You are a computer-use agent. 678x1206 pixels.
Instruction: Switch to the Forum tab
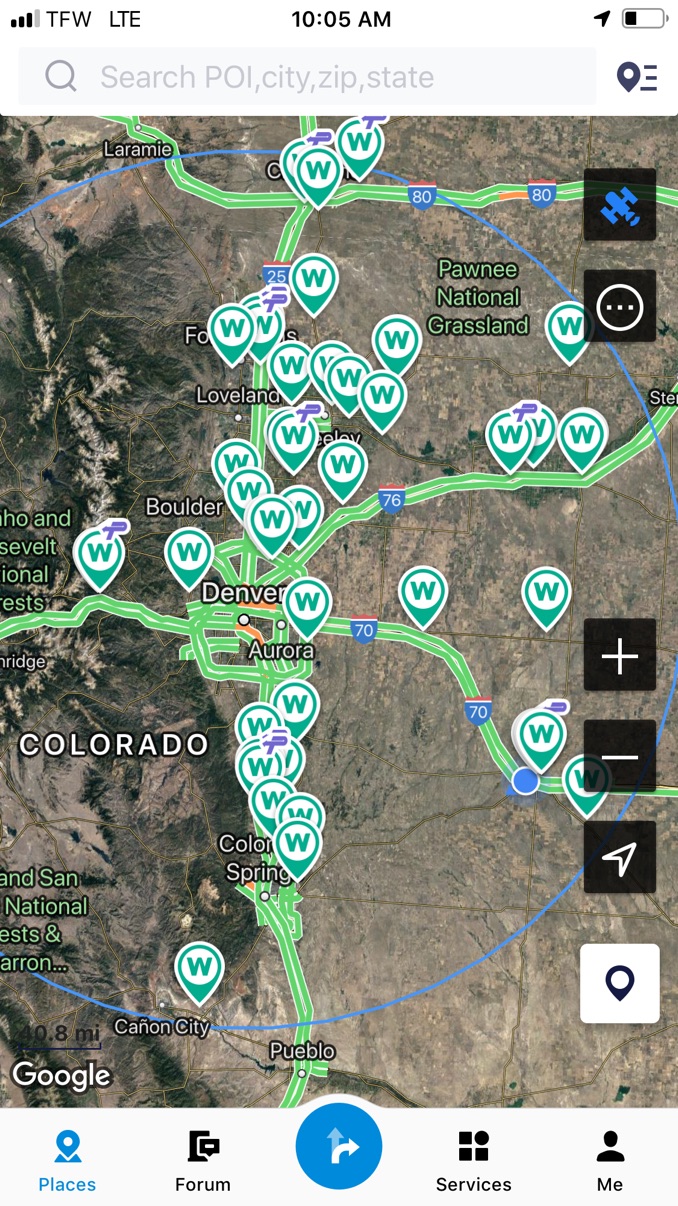point(203,1160)
